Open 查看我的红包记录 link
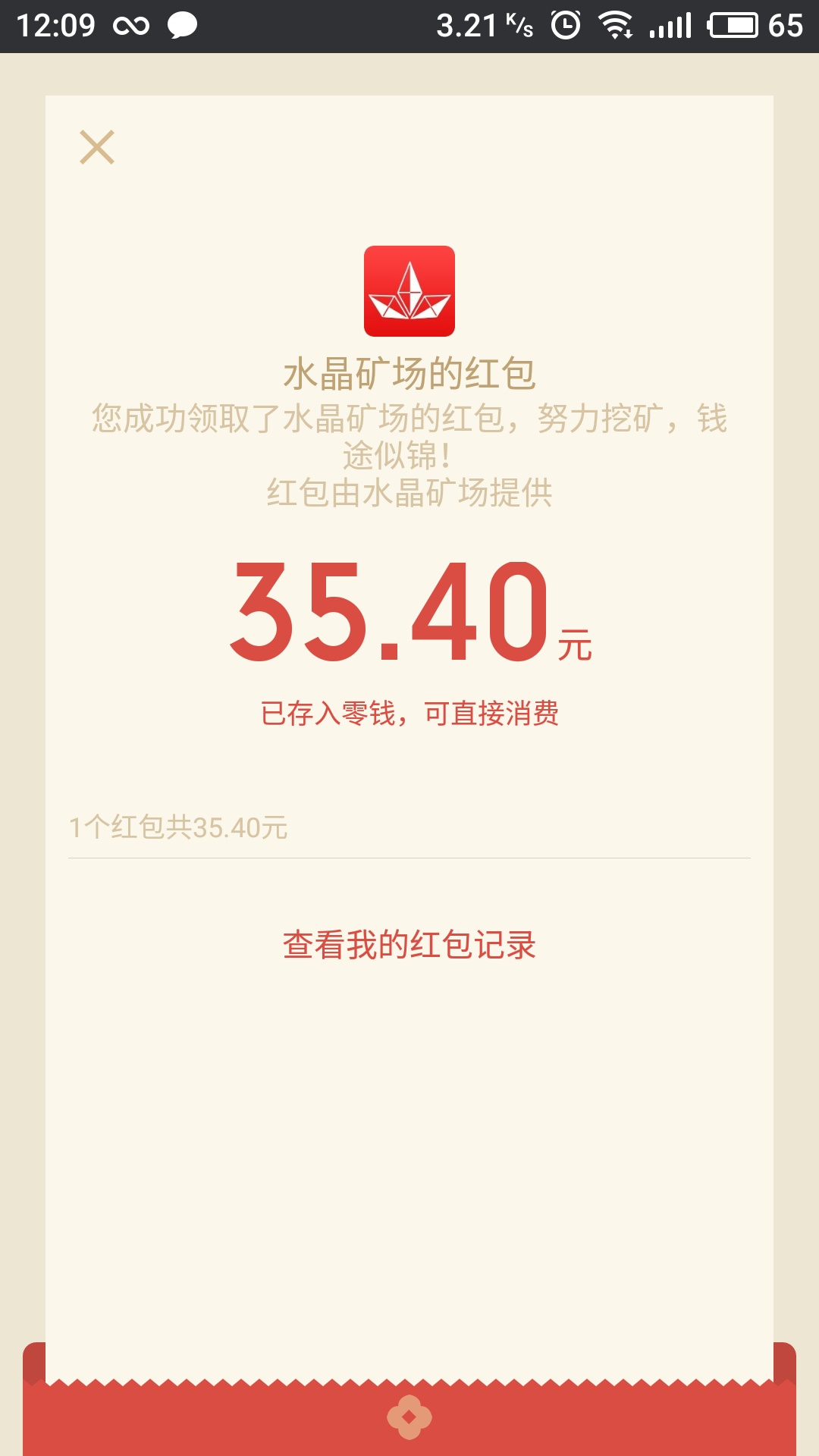The image size is (819, 1456). coord(409,945)
